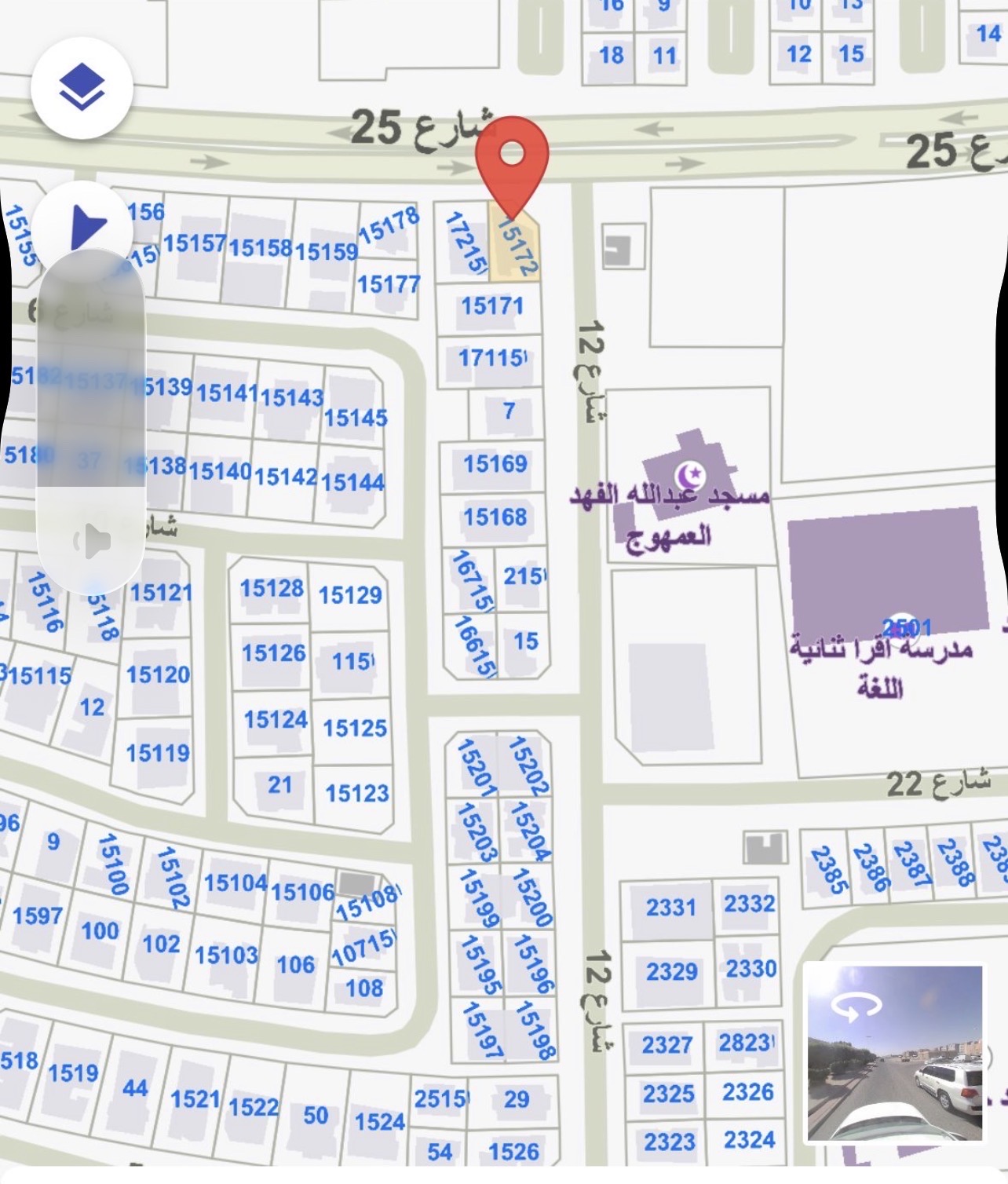Select the mosque marker on the map
The height and width of the screenshot is (1184, 1008).
pos(692,473)
